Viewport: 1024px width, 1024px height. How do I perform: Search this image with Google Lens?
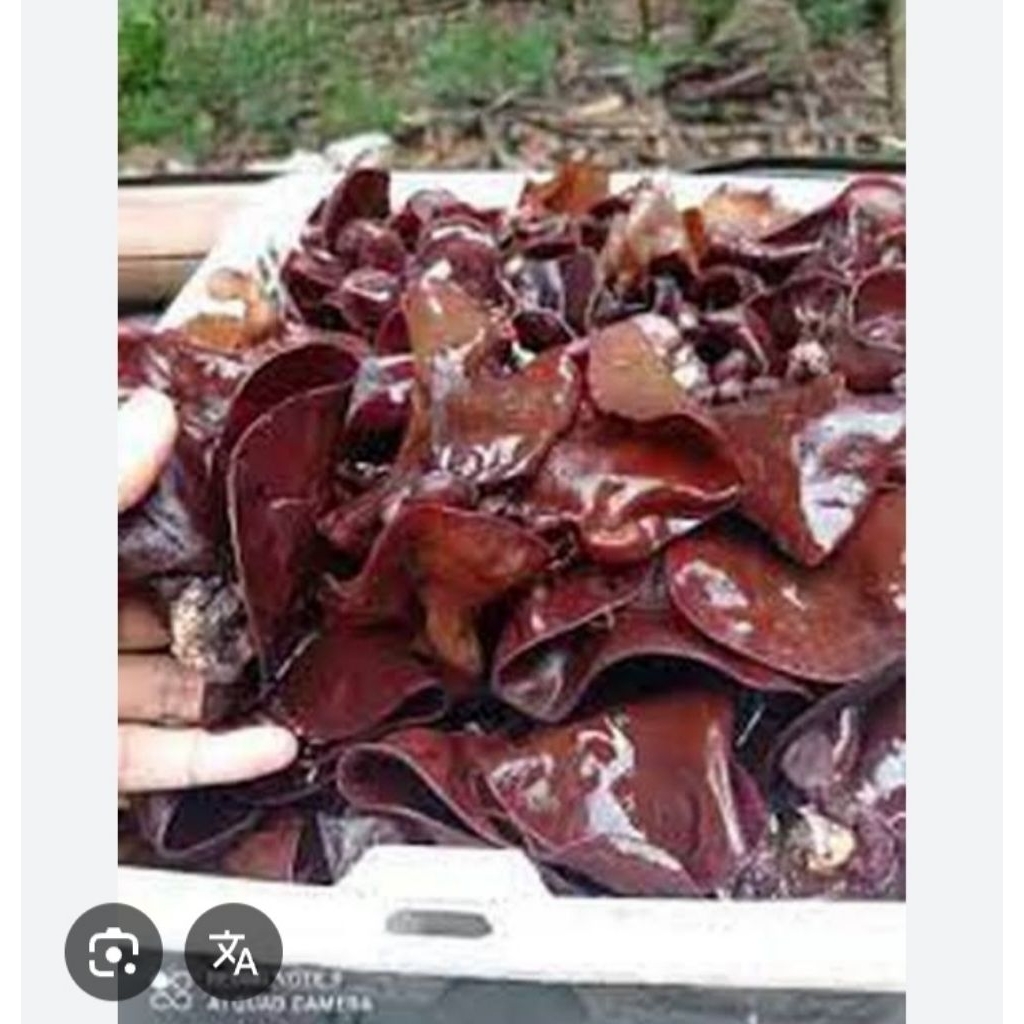113,951
